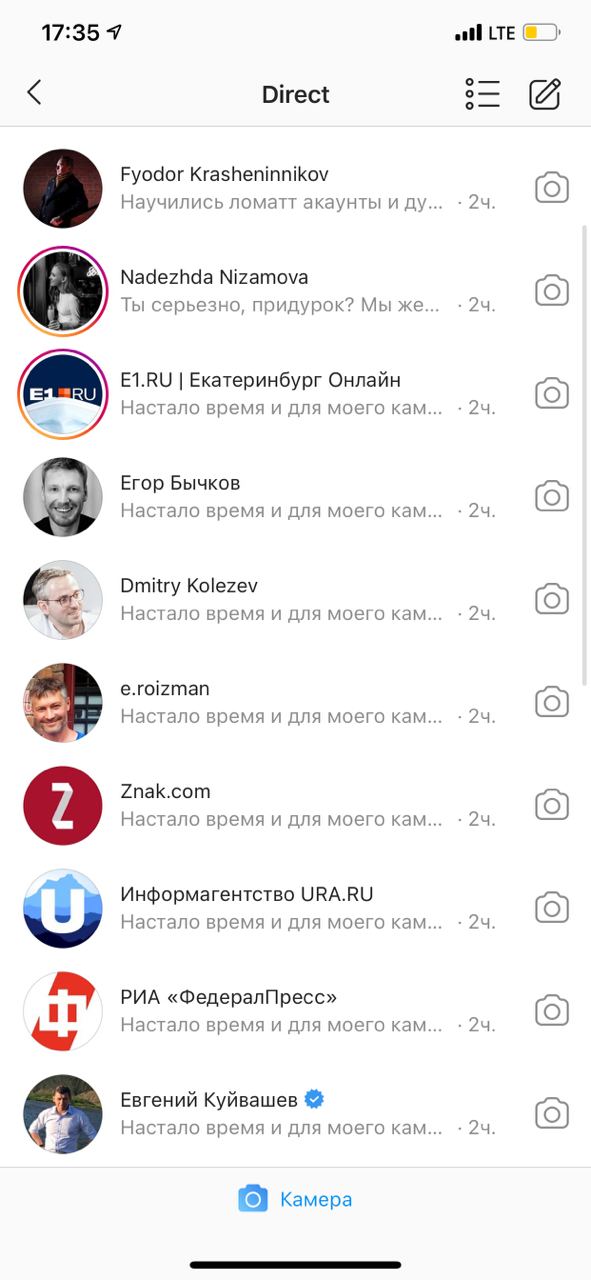Launch the Камера button at the bottom
The width and height of the screenshot is (591, 1280).
(295, 1199)
